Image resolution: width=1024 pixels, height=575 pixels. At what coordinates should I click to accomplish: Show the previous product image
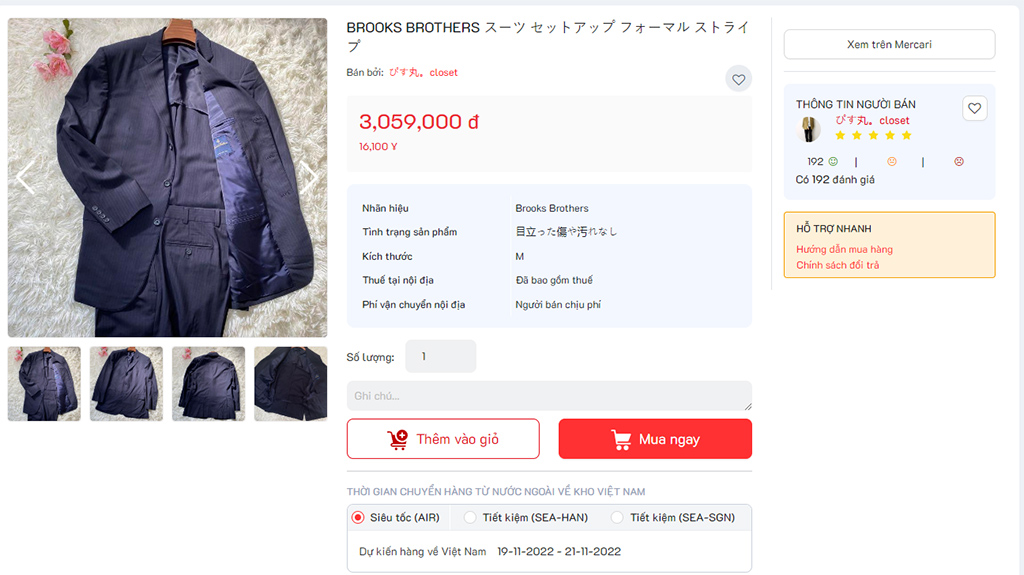pyautogui.click(x=25, y=178)
